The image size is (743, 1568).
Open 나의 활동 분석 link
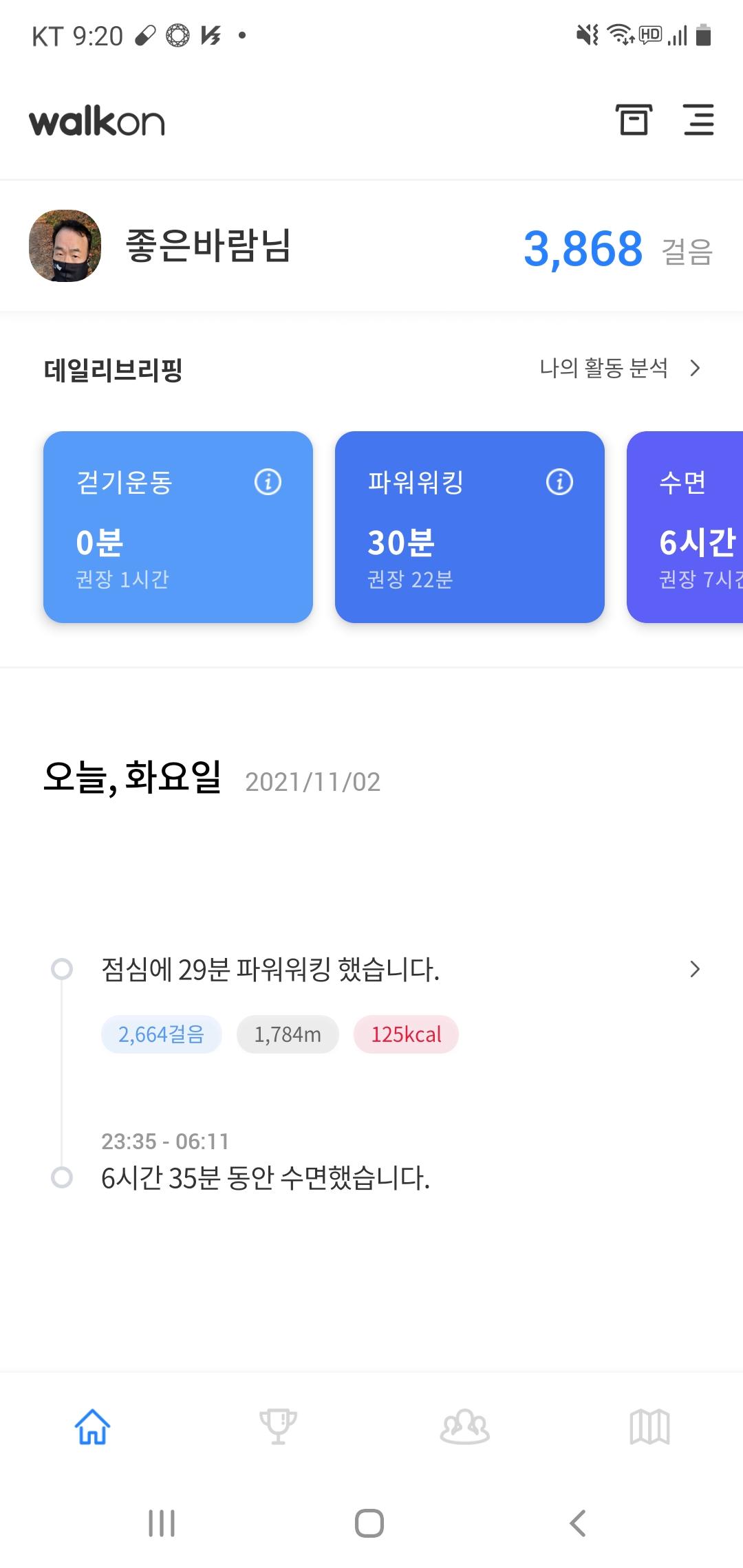coord(619,369)
